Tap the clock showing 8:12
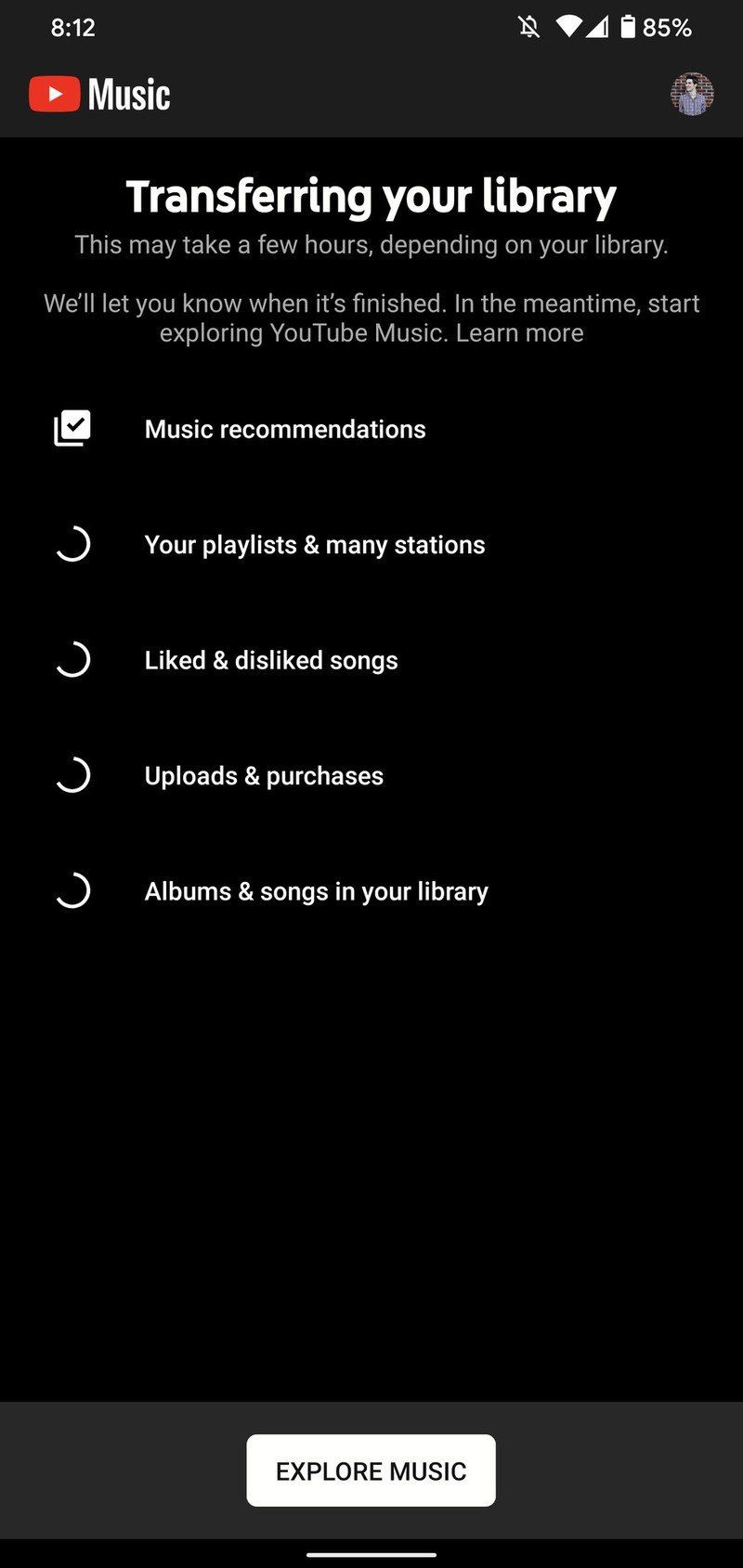743x1568 pixels. [x=72, y=28]
